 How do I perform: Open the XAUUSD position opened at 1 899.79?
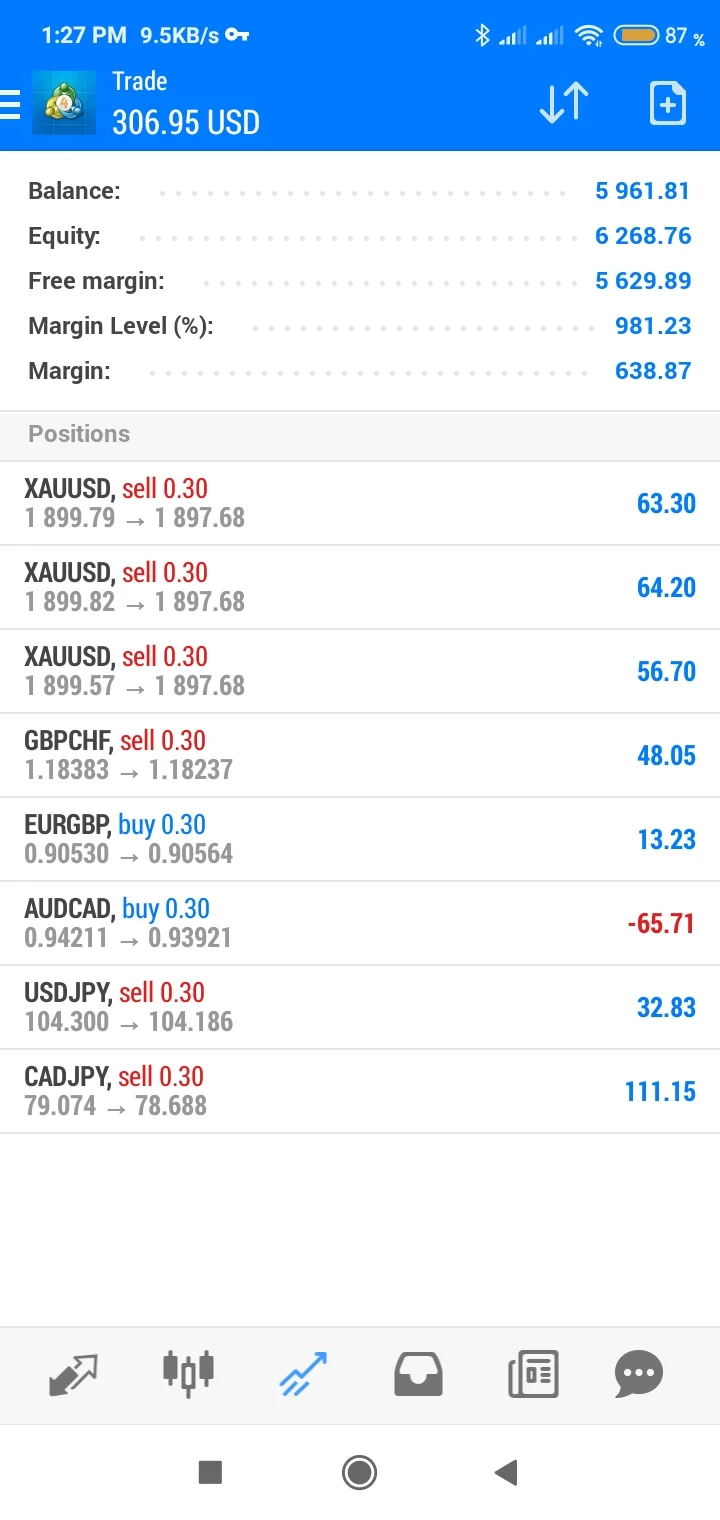pos(360,503)
